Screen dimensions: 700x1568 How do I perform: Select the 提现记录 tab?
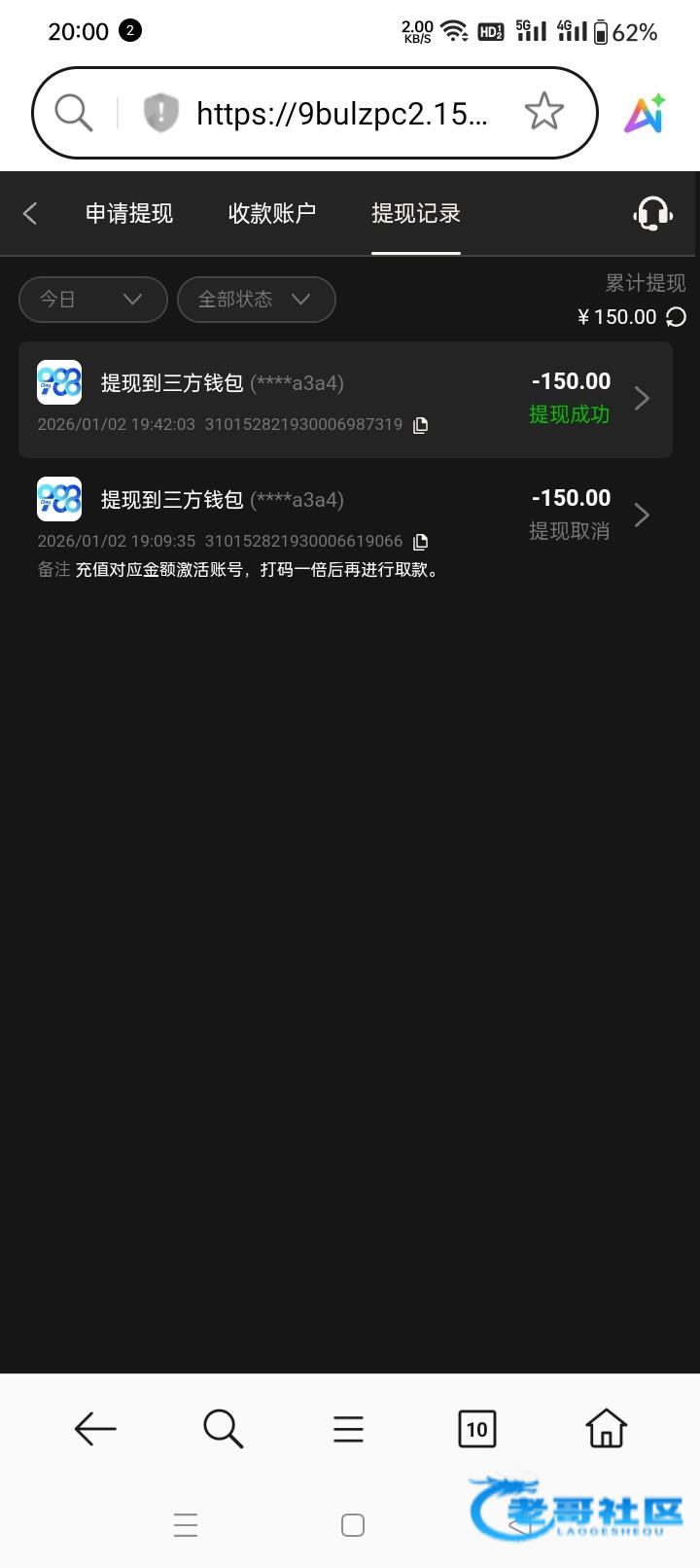tap(416, 213)
